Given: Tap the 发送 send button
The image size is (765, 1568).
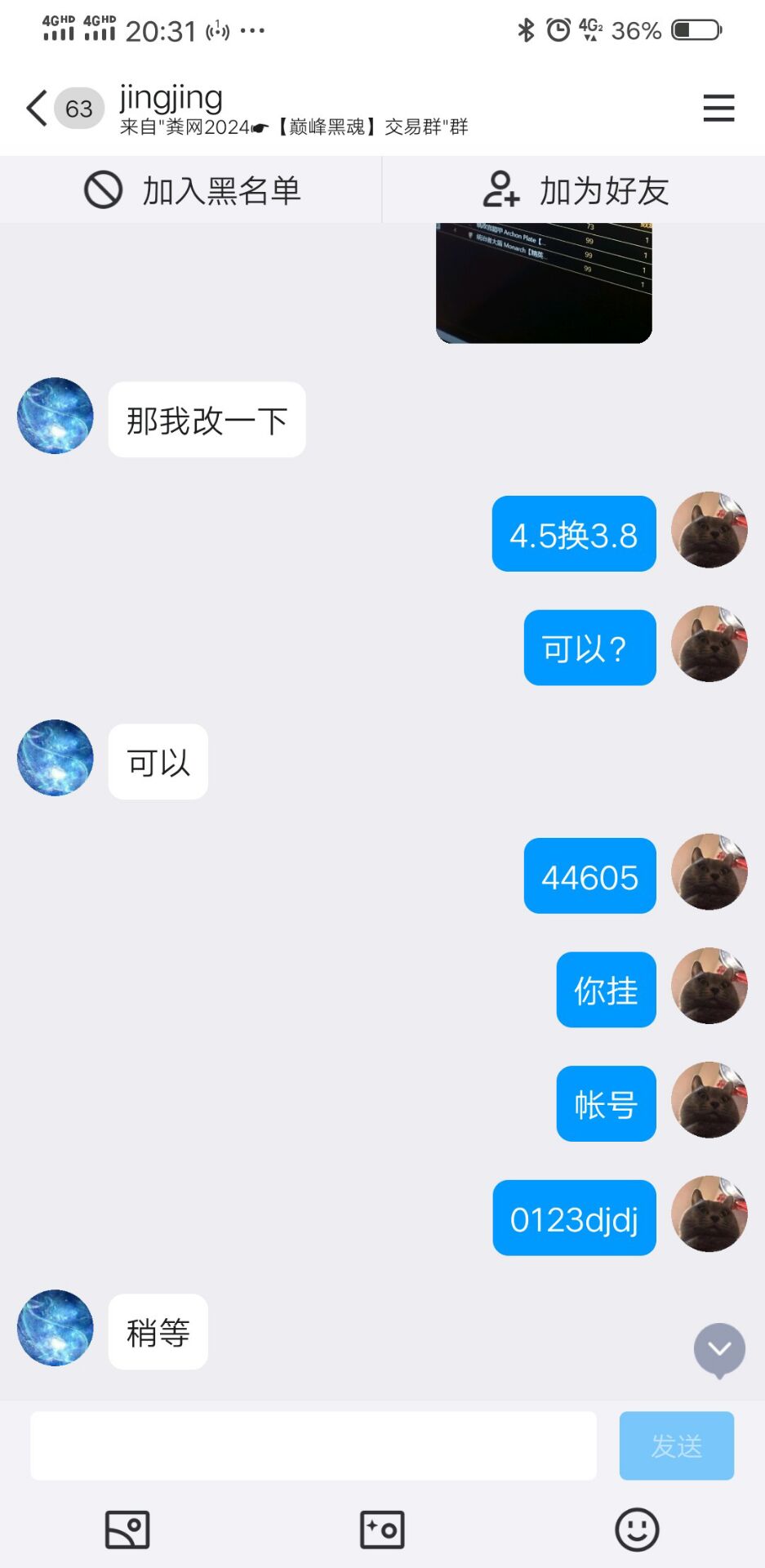Looking at the screenshot, I should [x=676, y=1445].
